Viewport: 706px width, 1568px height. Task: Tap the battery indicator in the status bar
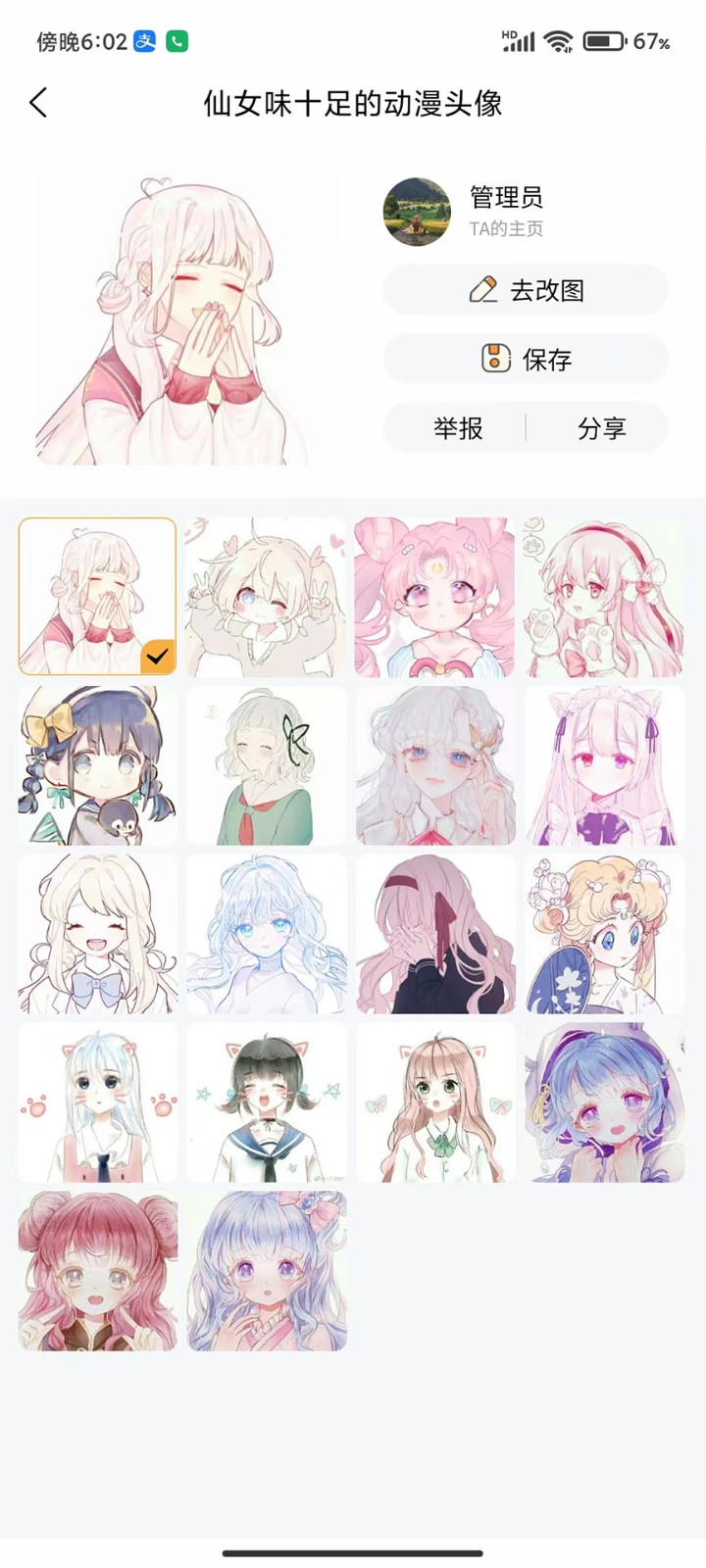[x=603, y=41]
